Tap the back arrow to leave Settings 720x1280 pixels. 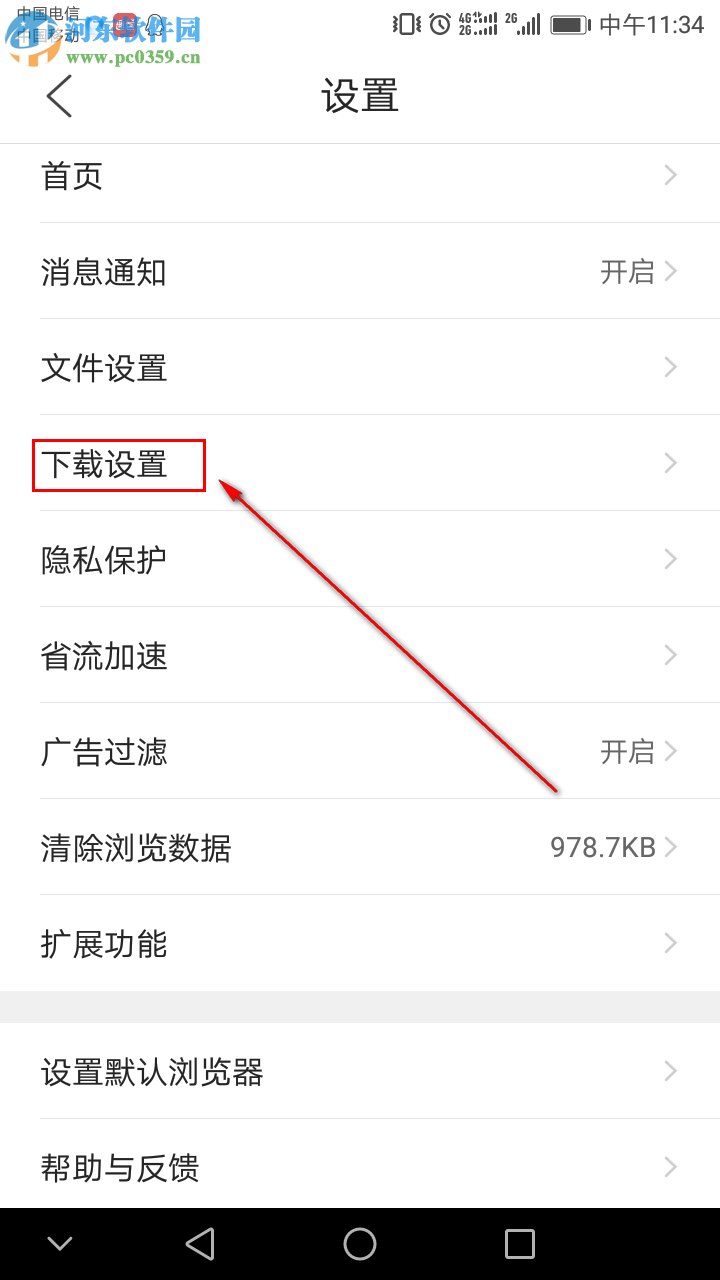[x=57, y=97]
